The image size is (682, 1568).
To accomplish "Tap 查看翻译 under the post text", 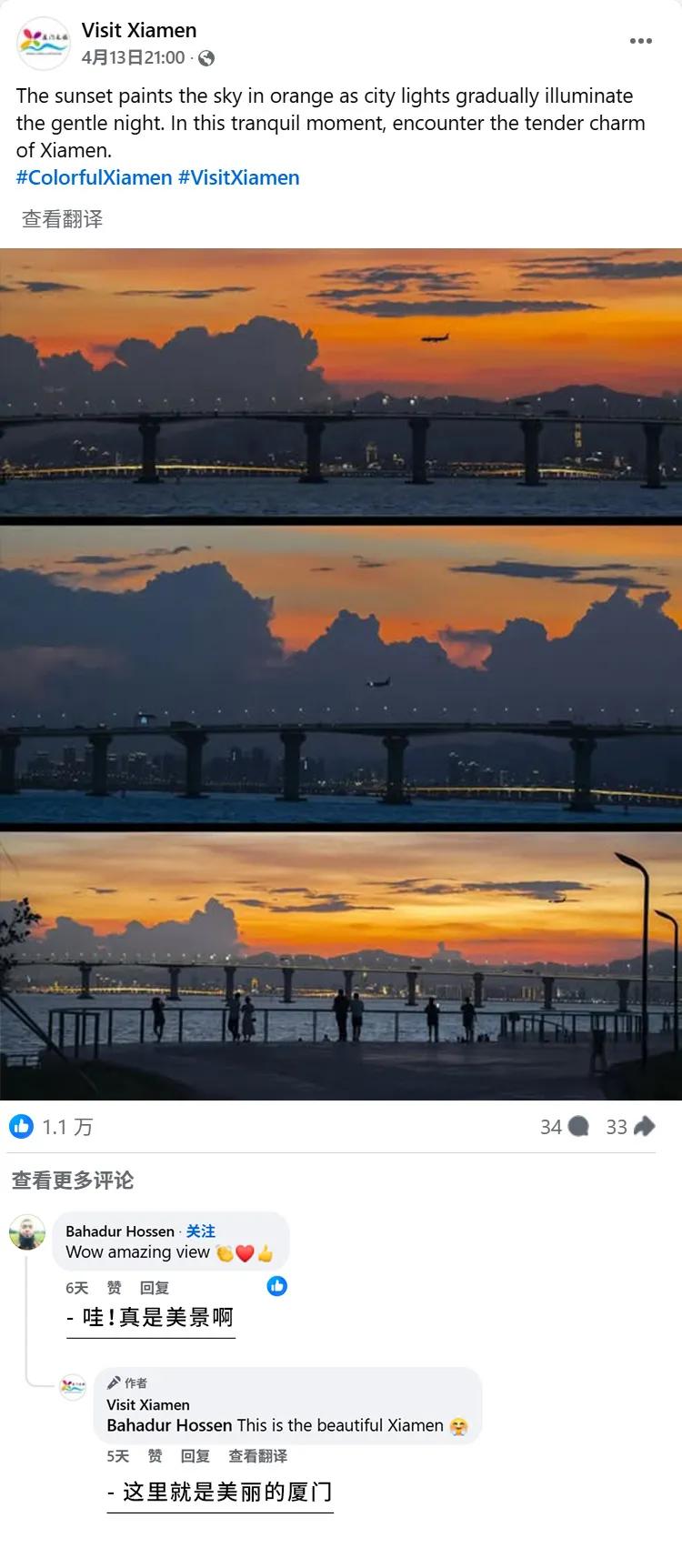I will pos(62,219).
